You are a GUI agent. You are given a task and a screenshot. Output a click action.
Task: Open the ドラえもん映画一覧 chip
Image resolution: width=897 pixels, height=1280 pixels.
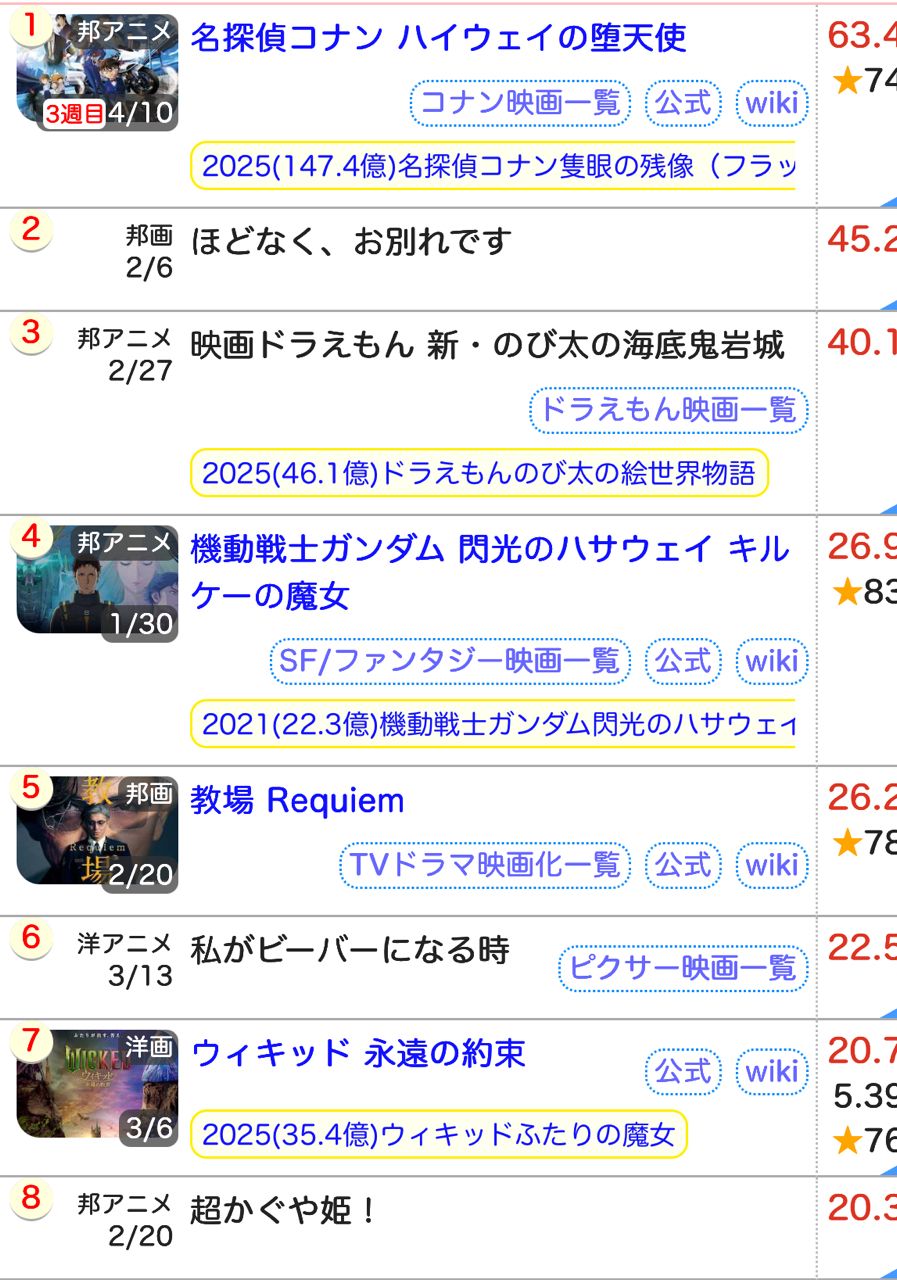tap(668, 410)
